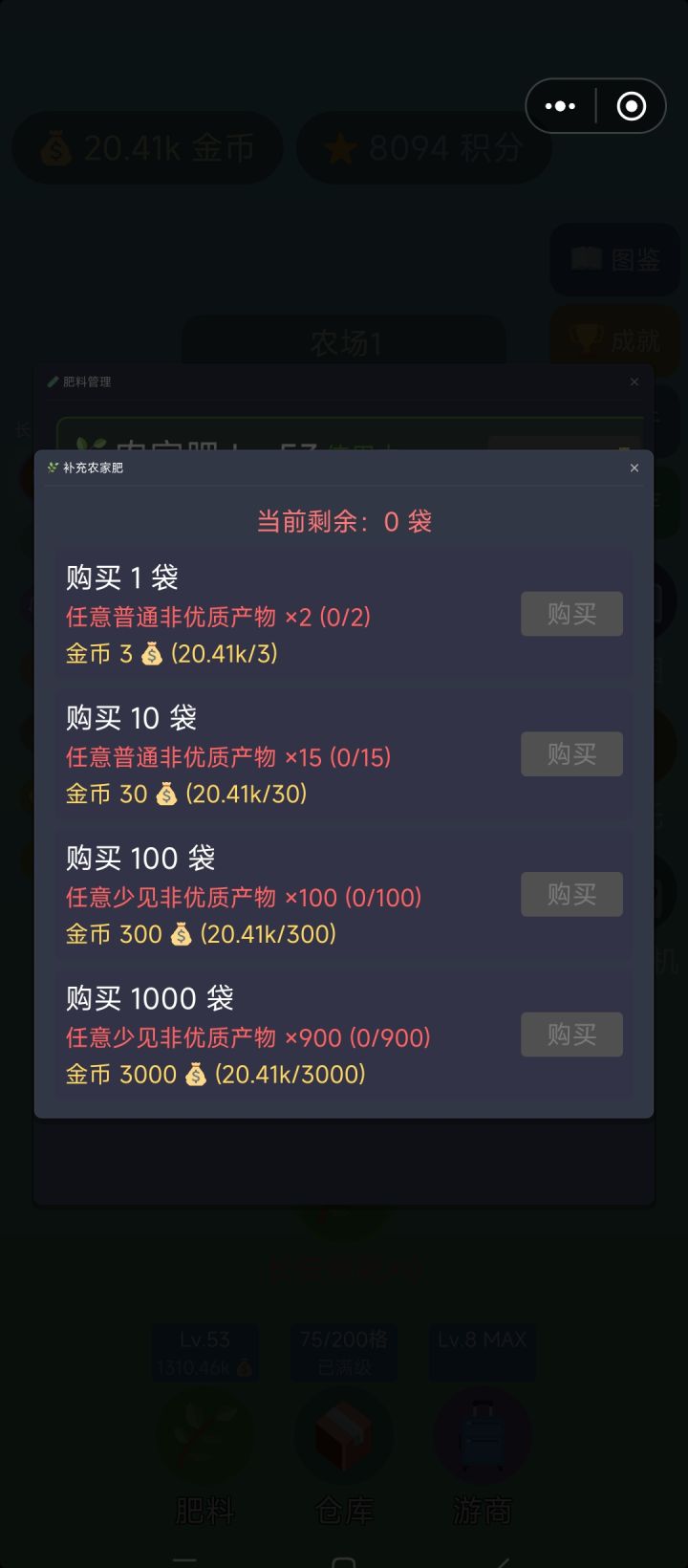Open the WeChat mini-program more options menu

559,105
